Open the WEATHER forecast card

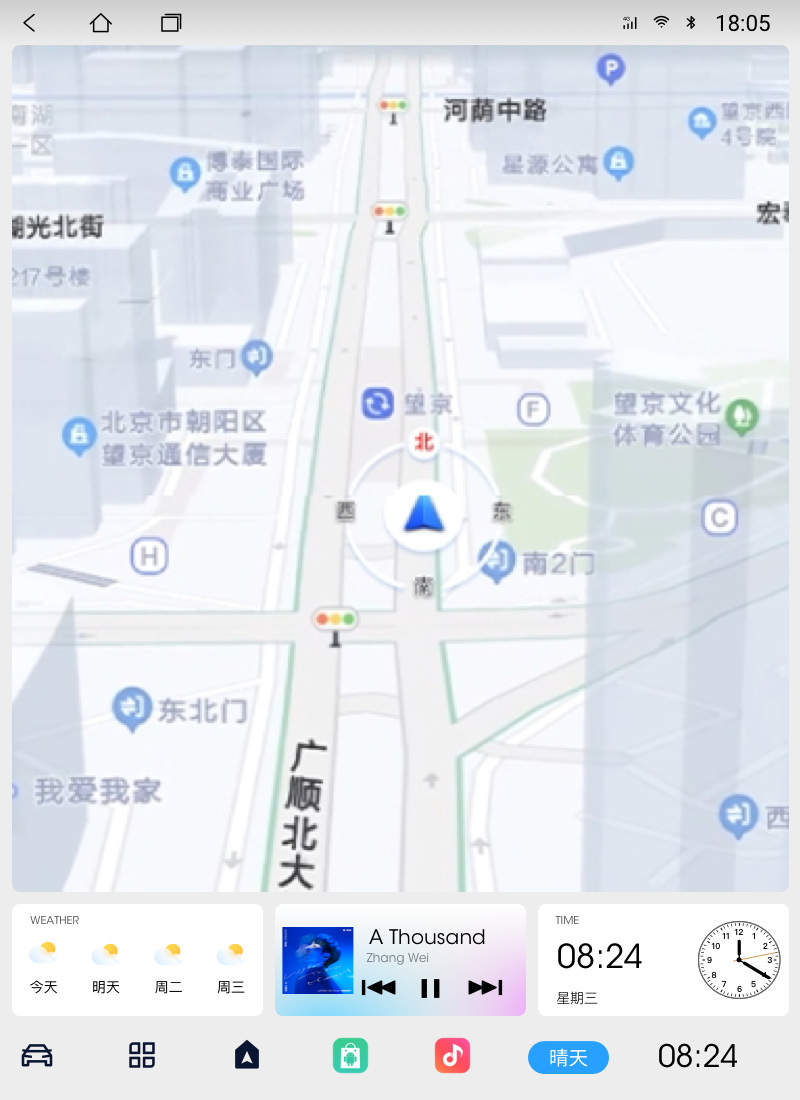pos(137,960)
